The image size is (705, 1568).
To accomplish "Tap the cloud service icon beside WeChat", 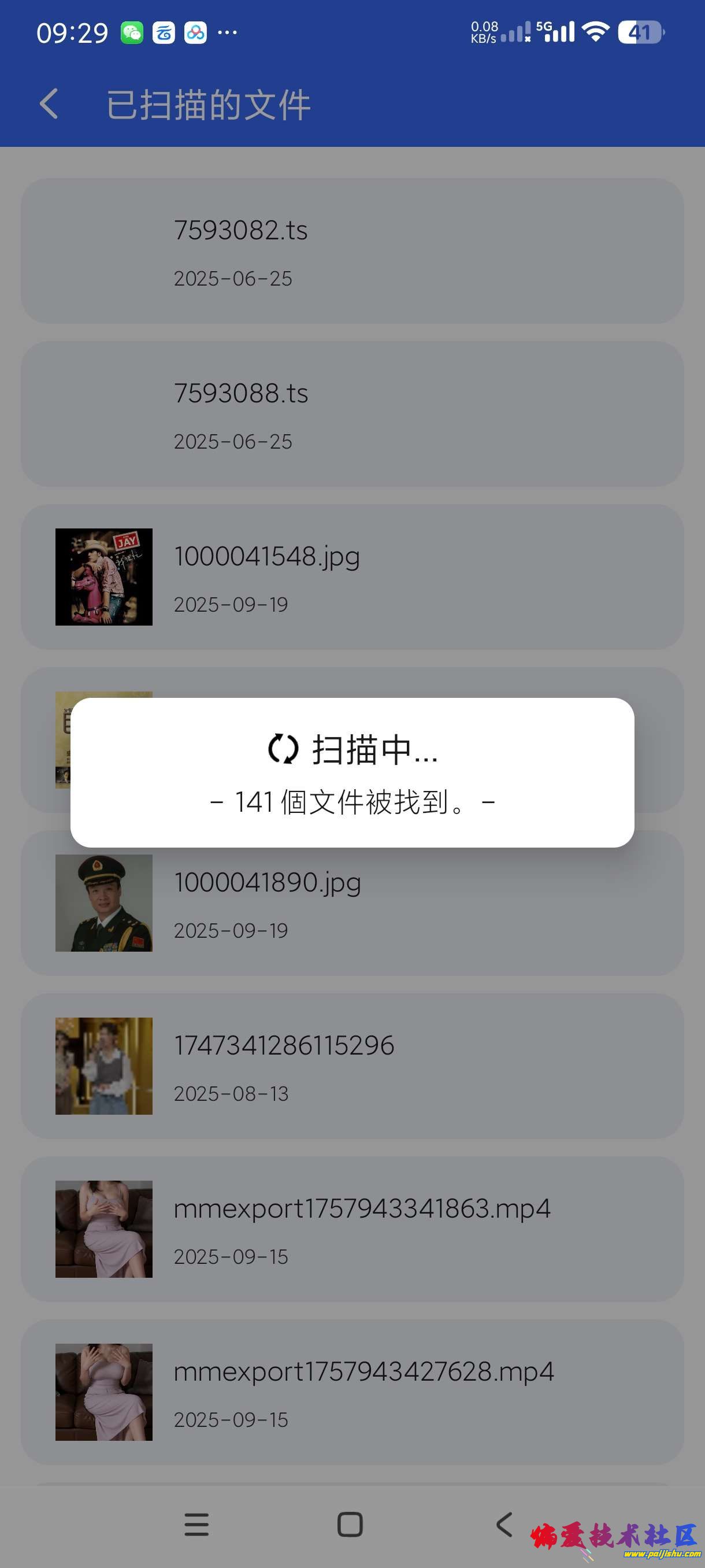I will (165, 34).
